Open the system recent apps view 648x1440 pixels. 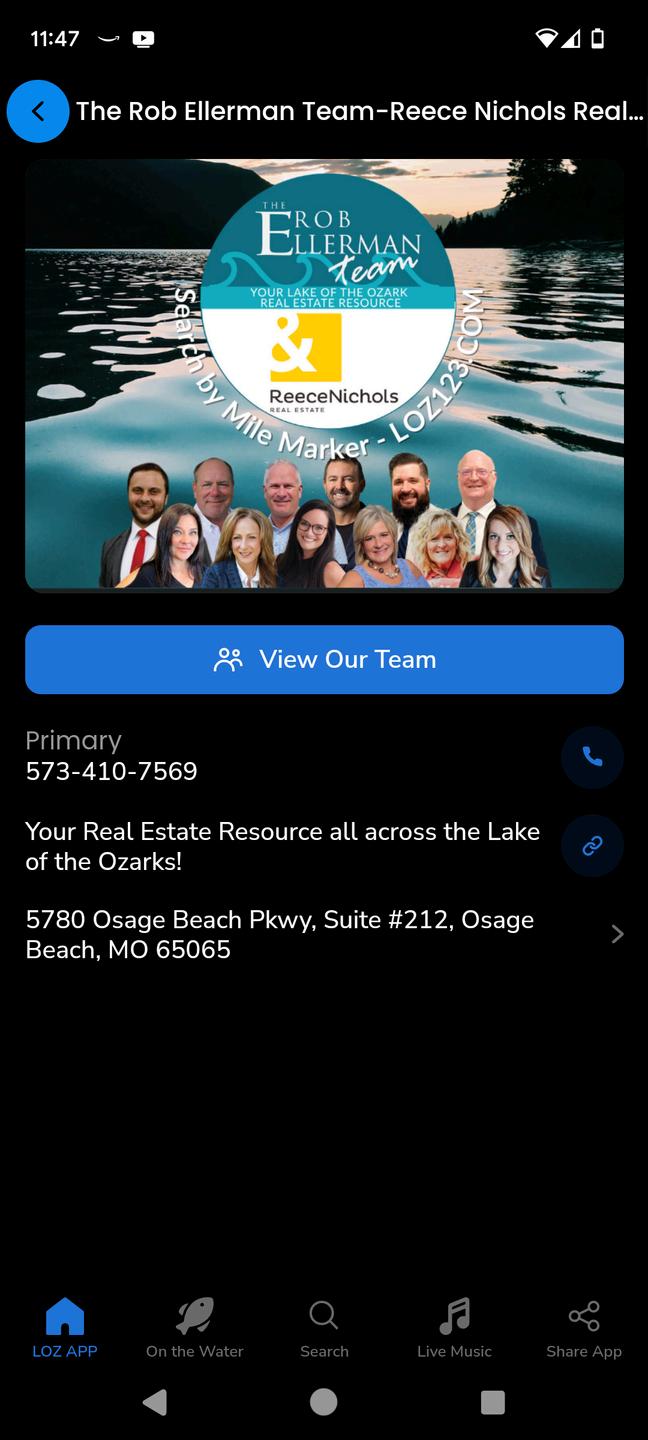coord(493,1402)
